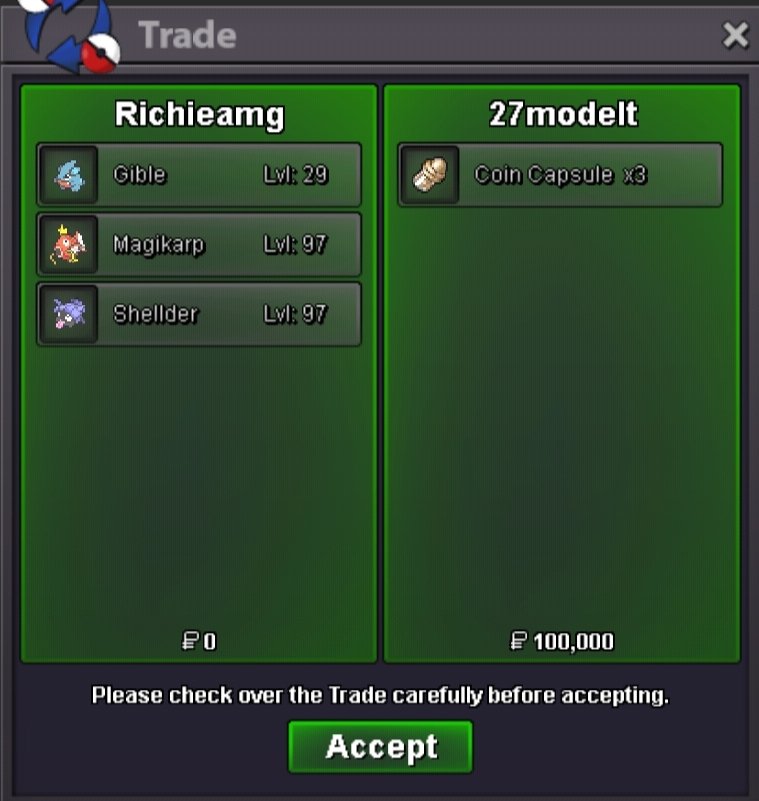This screenshot has height=801, width=759.
Task: Accept the trade
Action: pos(380,746)
